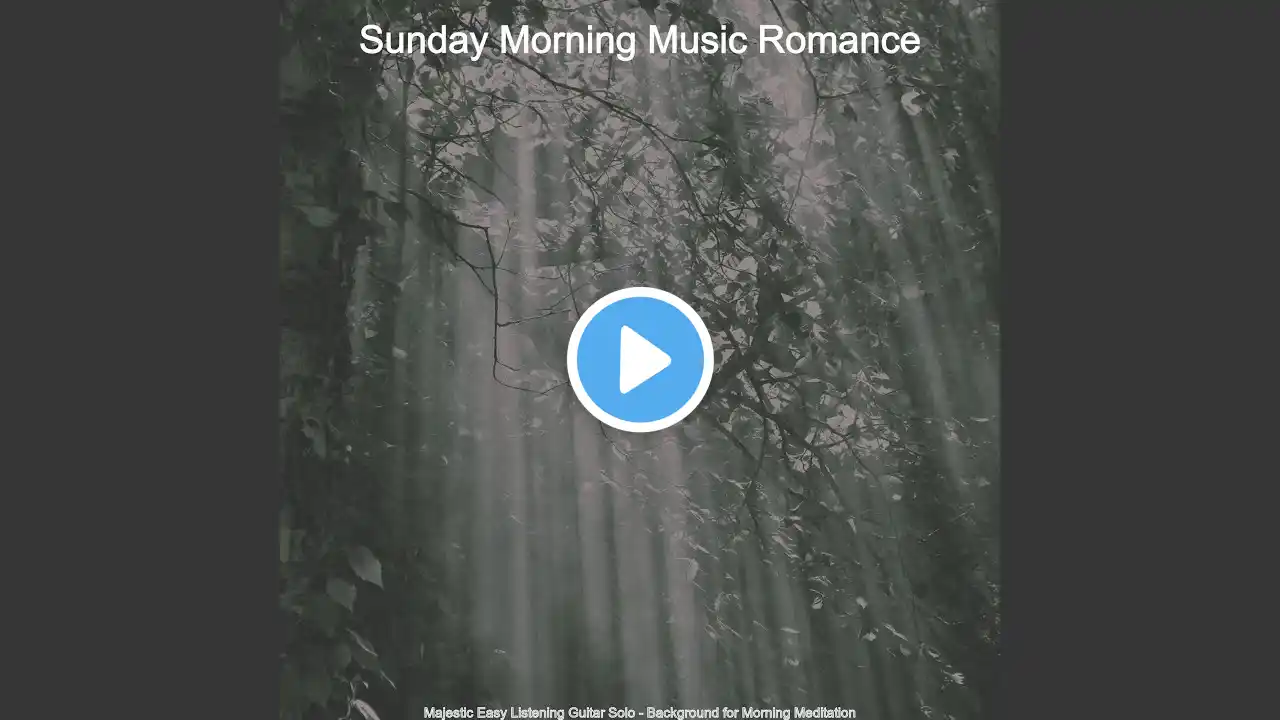
Task: Play the Sunday Morning Music Romance track
Action: pos(640,360)
